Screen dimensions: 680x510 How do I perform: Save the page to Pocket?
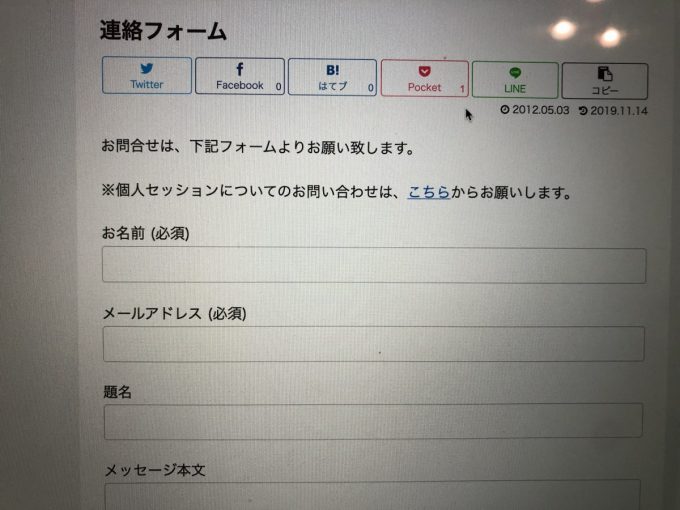coord(424,78)
